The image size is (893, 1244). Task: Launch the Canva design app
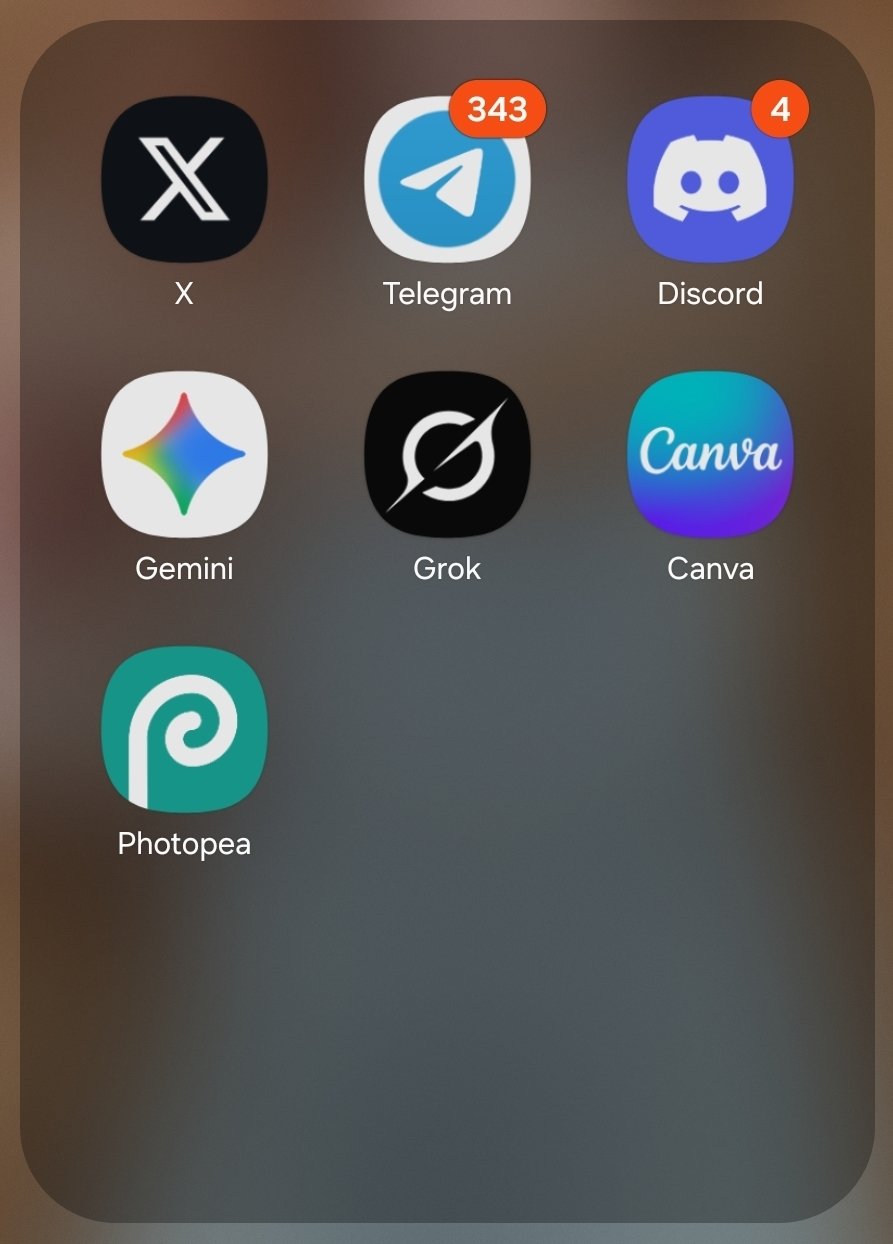(710, 455)
